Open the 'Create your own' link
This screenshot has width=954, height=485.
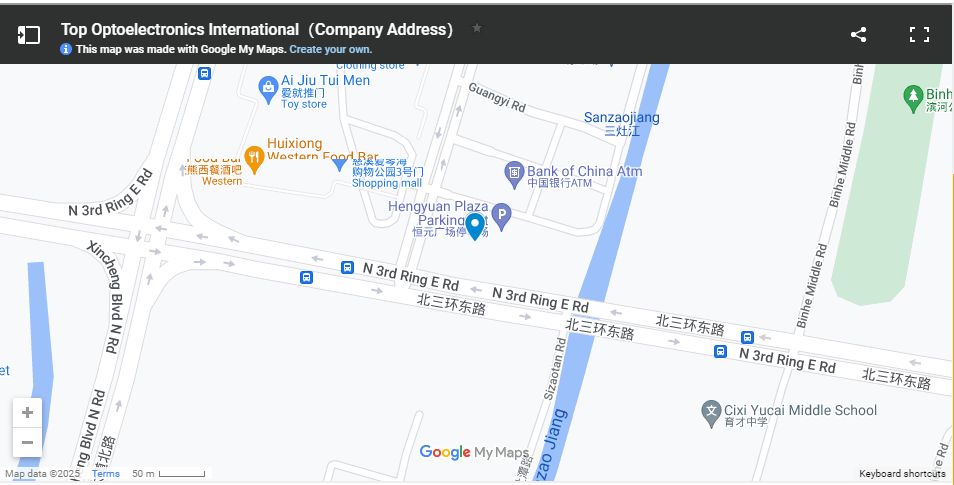330,49
